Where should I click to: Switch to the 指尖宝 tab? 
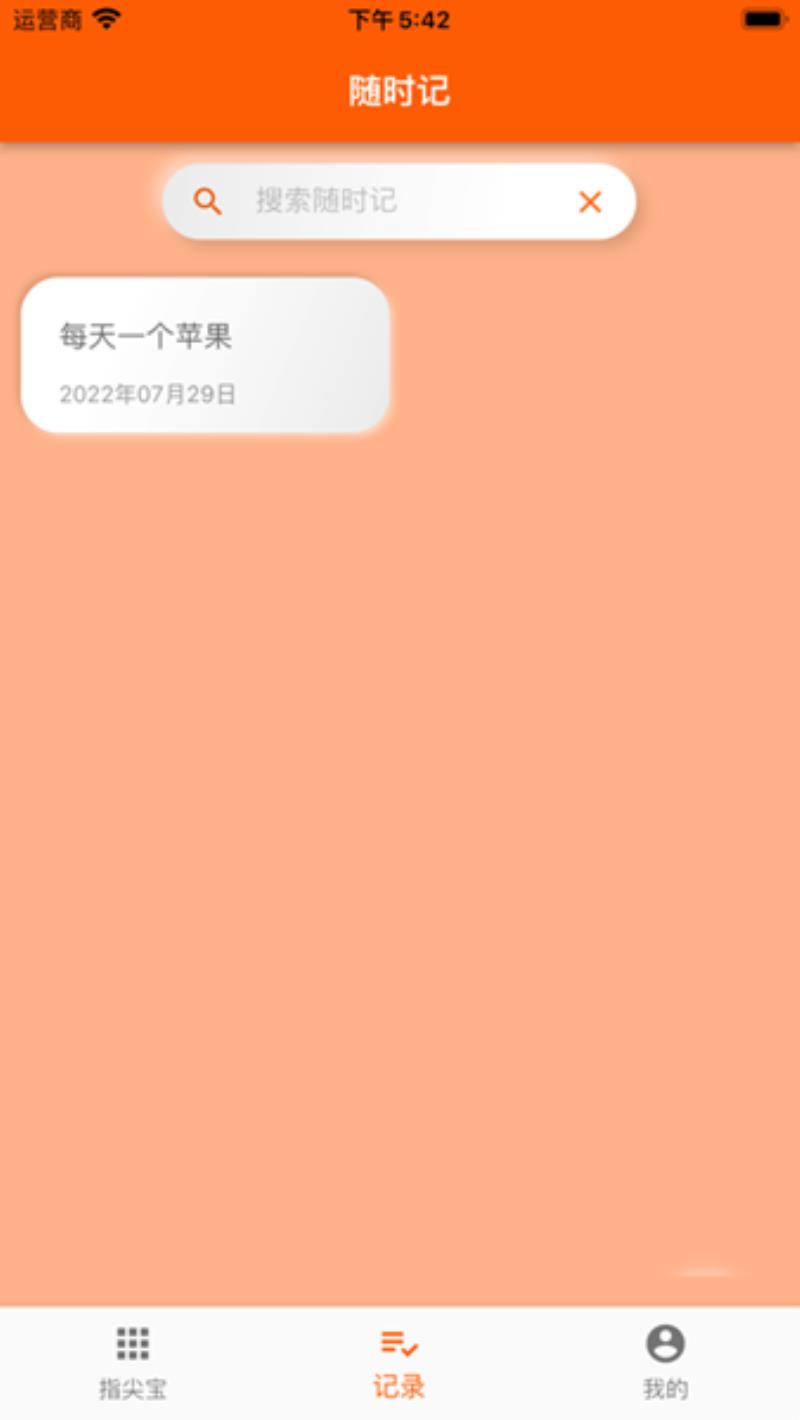tap(133, 1363)
